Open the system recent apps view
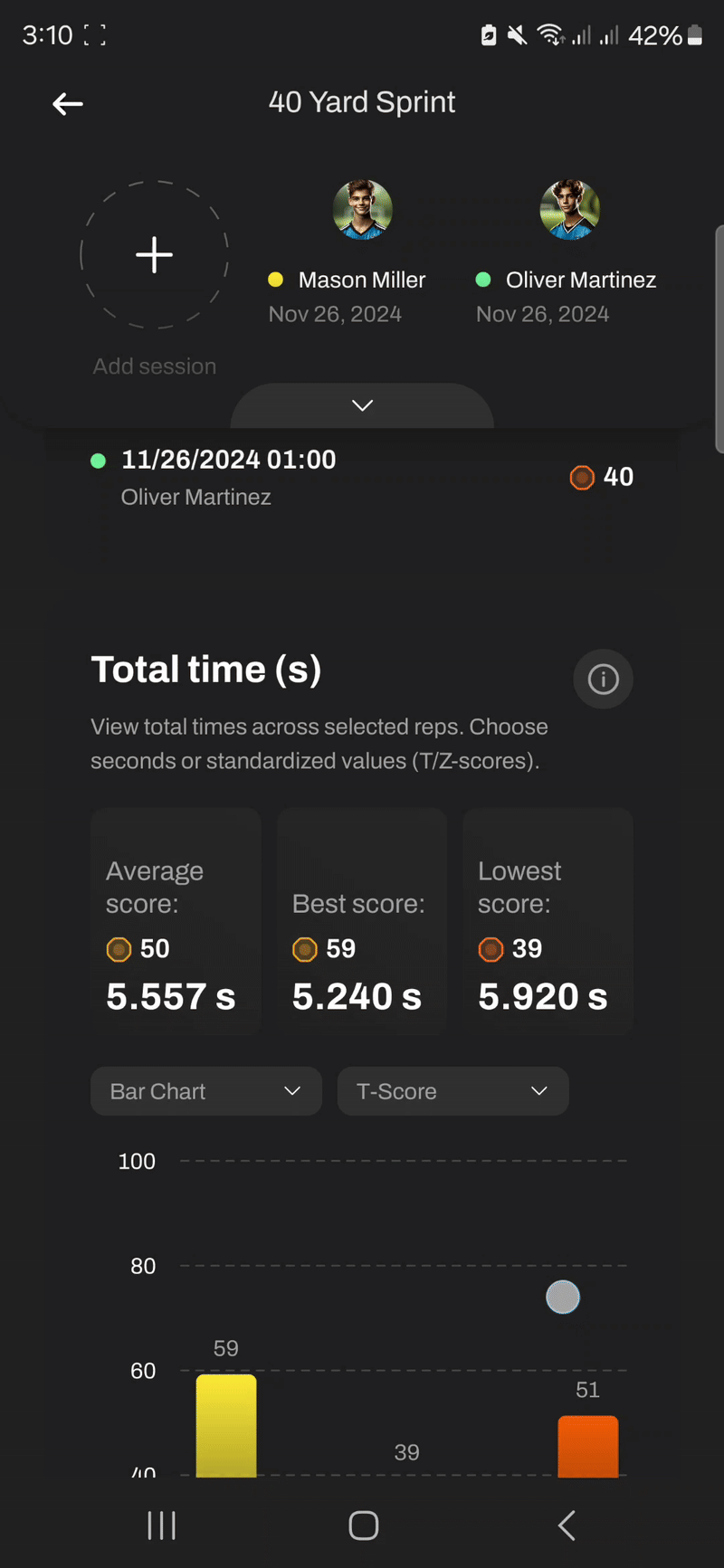Viewport: 724px width, 1568px height. click(161, 1525)
